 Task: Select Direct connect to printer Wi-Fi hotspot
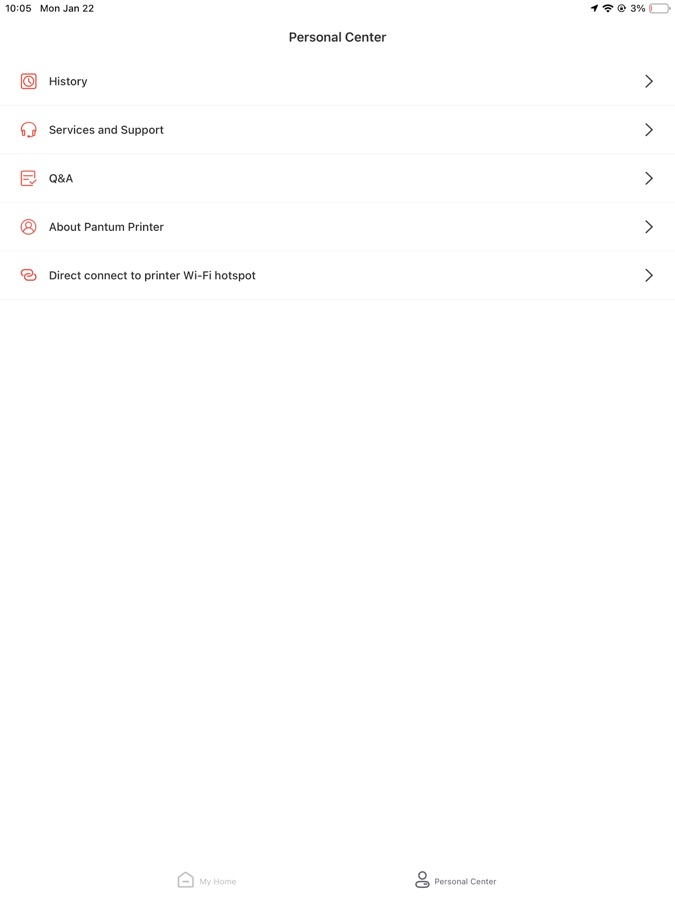(337, 275)
